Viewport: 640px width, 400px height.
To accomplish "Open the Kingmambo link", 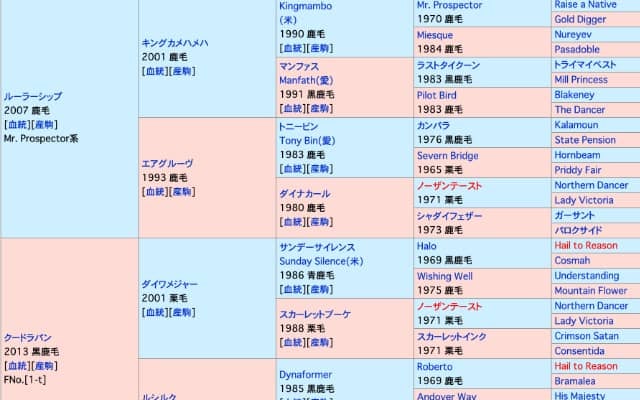I will [305, 6].
